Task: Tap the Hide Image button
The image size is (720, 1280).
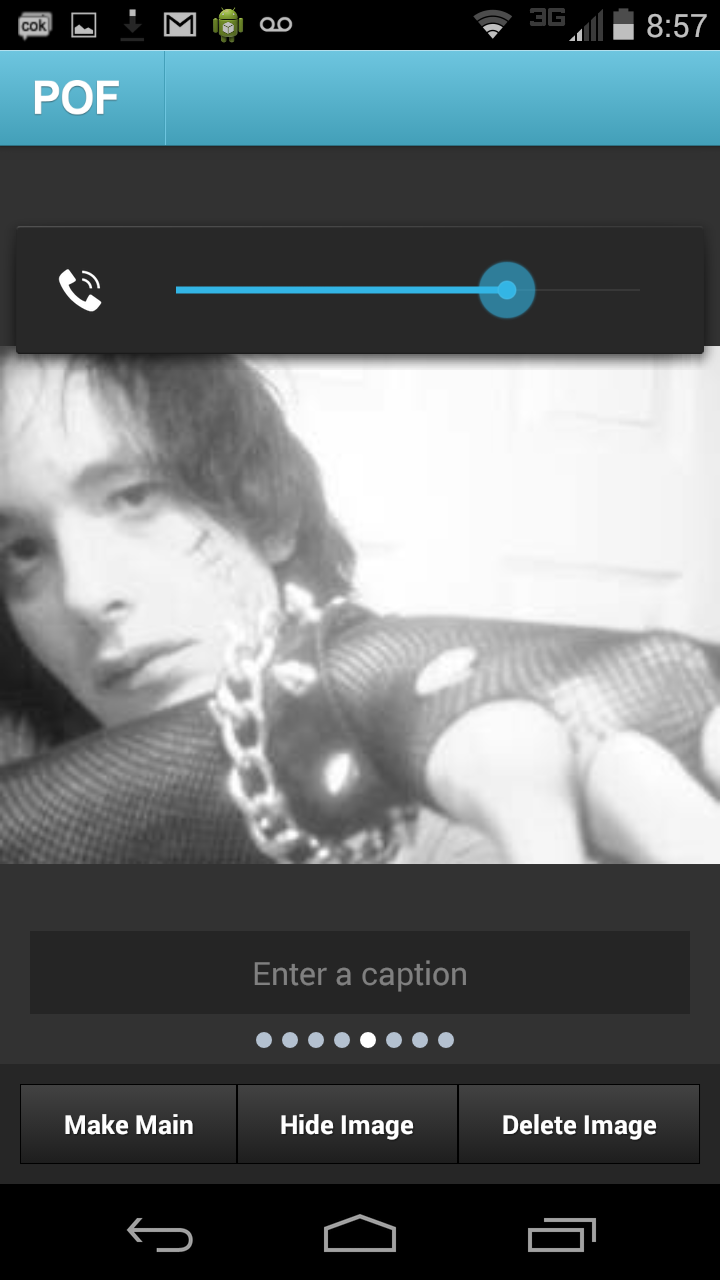Action: pyautogui.click(x=347, y=1125)
